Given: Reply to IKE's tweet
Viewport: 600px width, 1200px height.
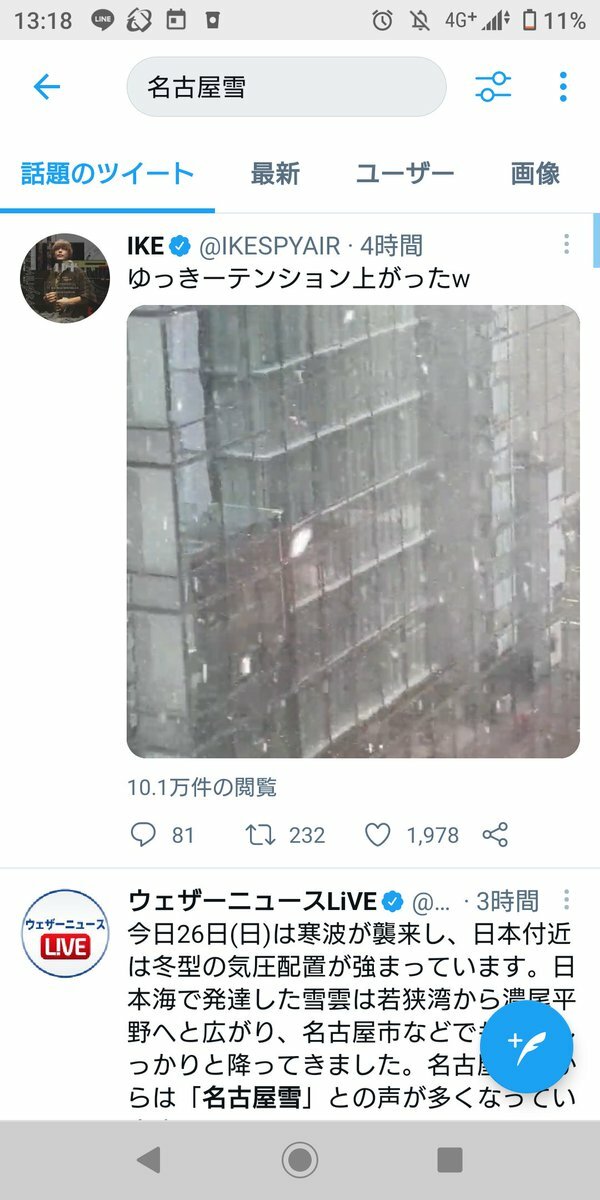Looking at the screenshot, I should tap(145, 835).
